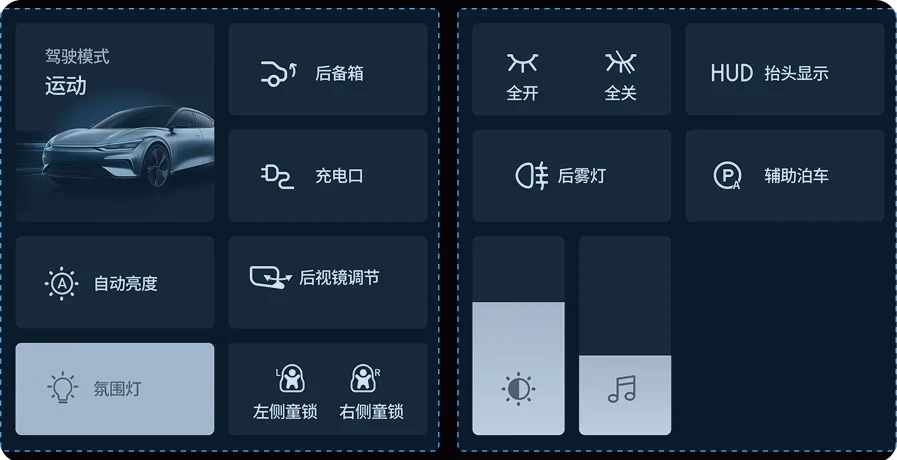
Task: Turn off the 氛围灯 ambient light
Action: (115, 388)
